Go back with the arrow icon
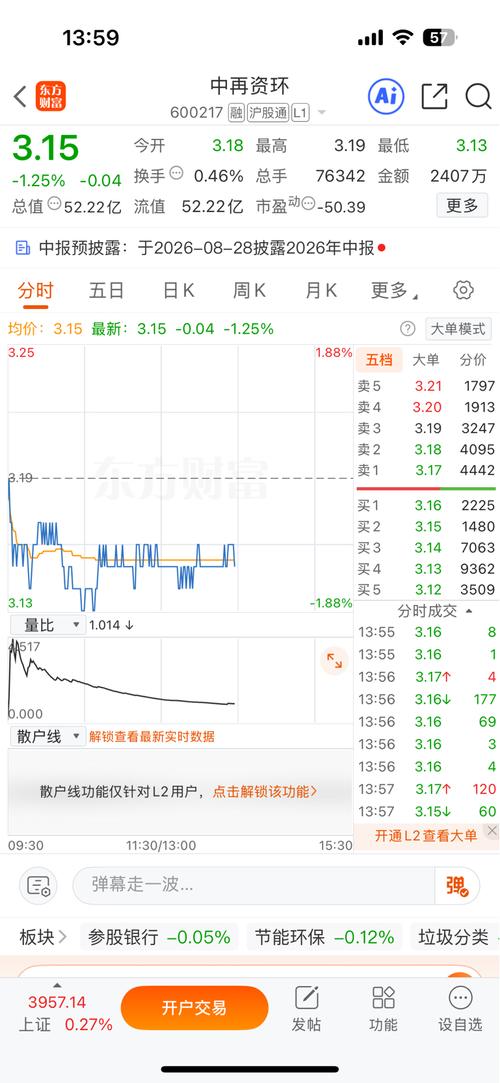Image resolution: width=500 pixels, height=1083 pixels. point(20,97)
